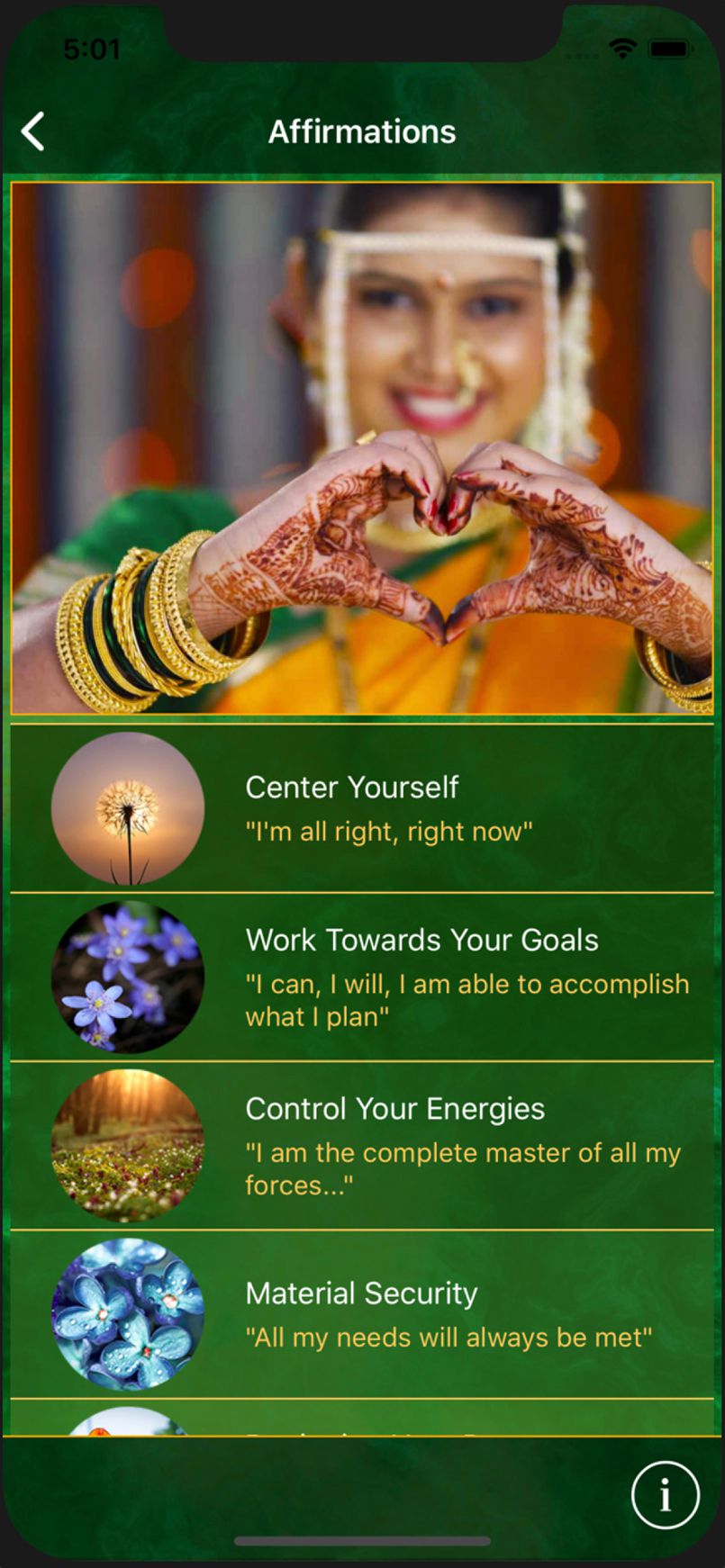This screenshot has height=1568, width=725.
Task: Go back using the top-left arrow
Action: coord(33,131)
